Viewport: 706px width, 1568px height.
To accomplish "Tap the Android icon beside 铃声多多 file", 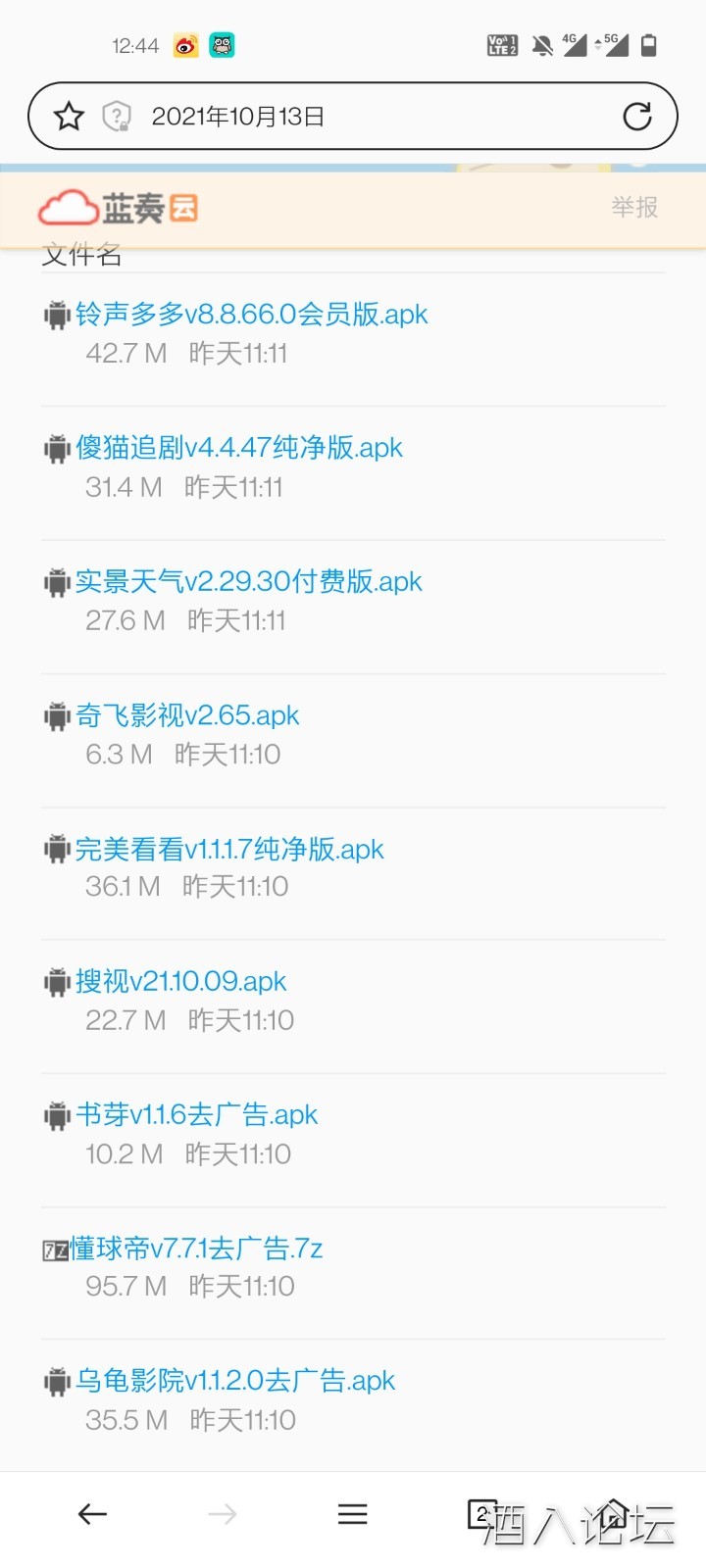I will pos(57,314).
